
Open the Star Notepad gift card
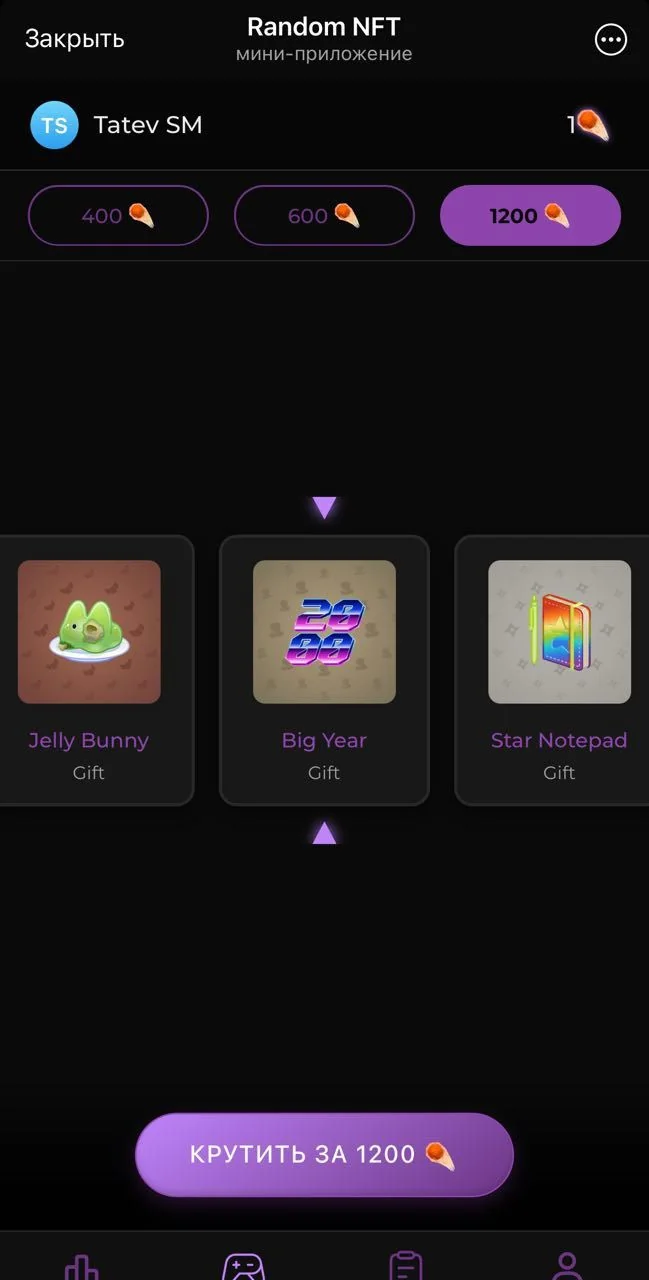tap(553, 670)
